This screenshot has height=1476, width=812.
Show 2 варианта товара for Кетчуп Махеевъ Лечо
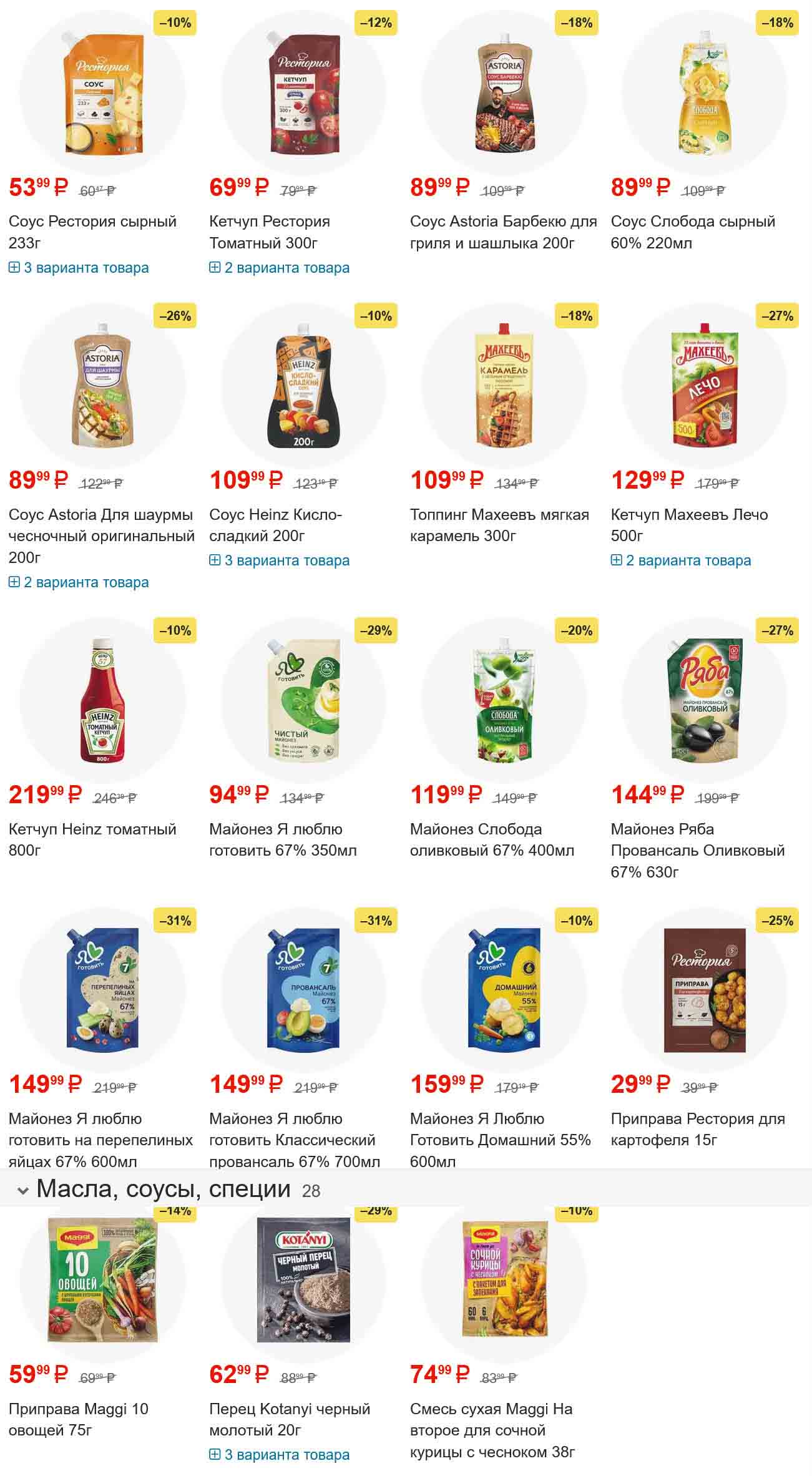click(681, 560)
